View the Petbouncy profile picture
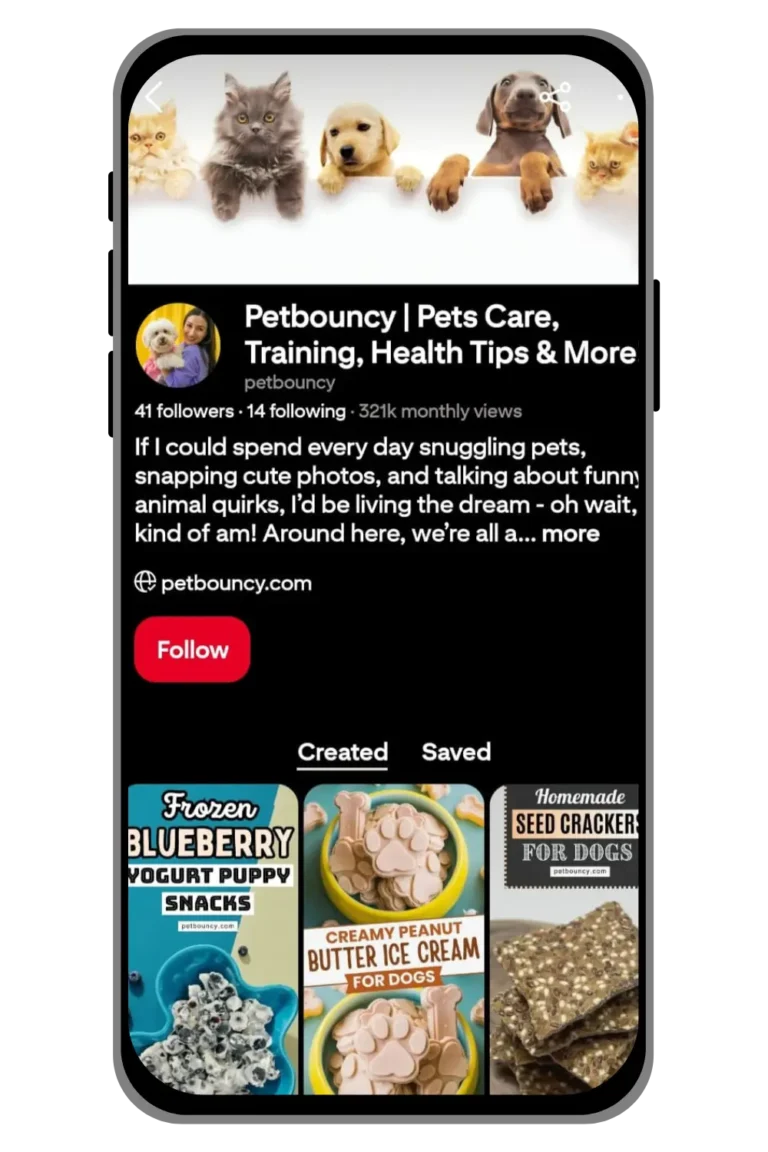Image resolution: width=768 pixels, height=1152 pixels. pyautogui.click(x=178, y=345)
